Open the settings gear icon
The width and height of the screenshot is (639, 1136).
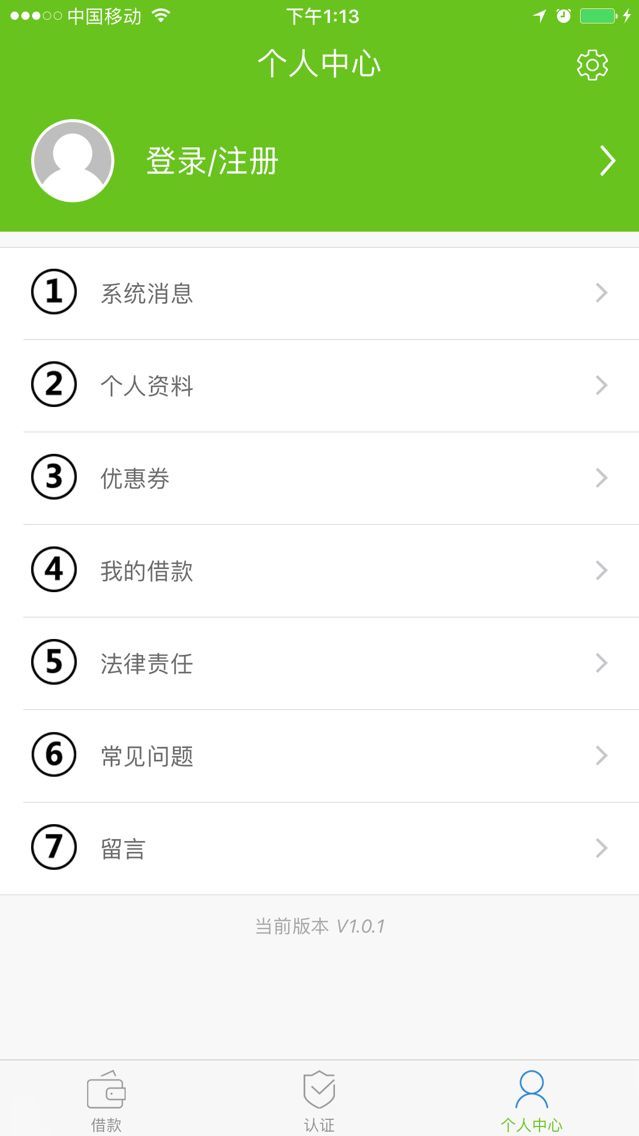click(592, 65)
